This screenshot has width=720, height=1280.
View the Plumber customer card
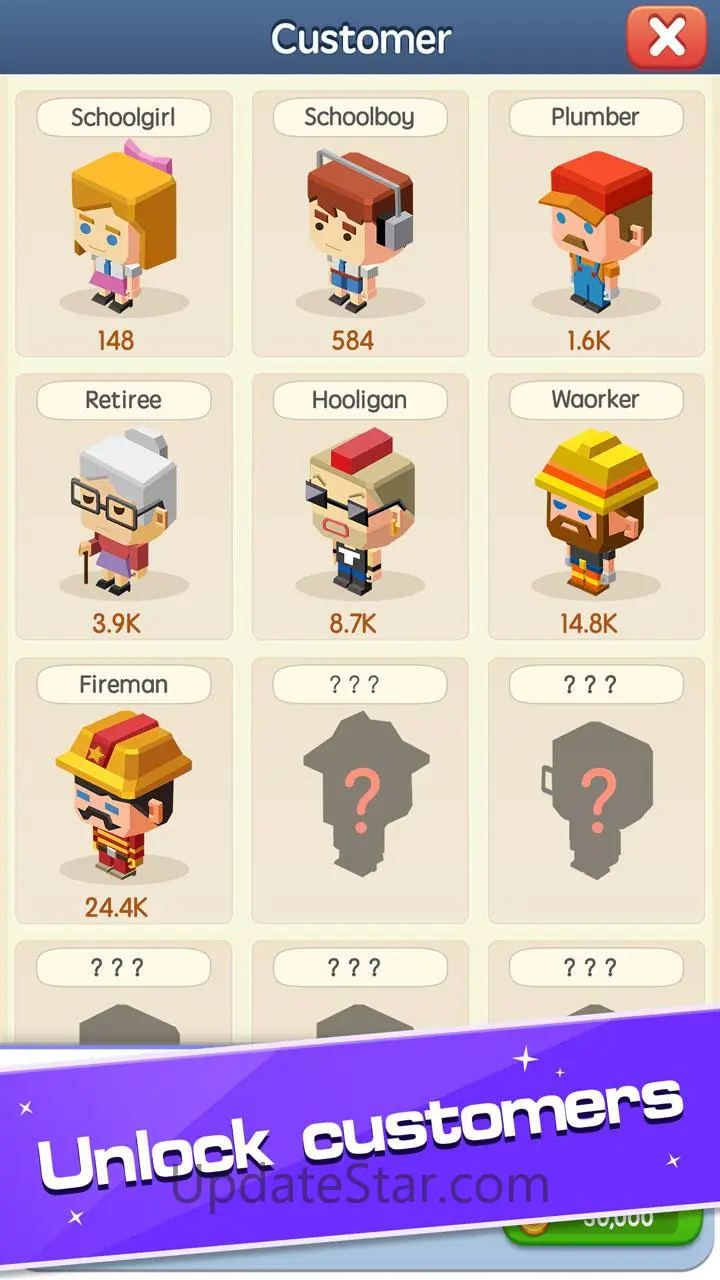[x=596, y=224]
